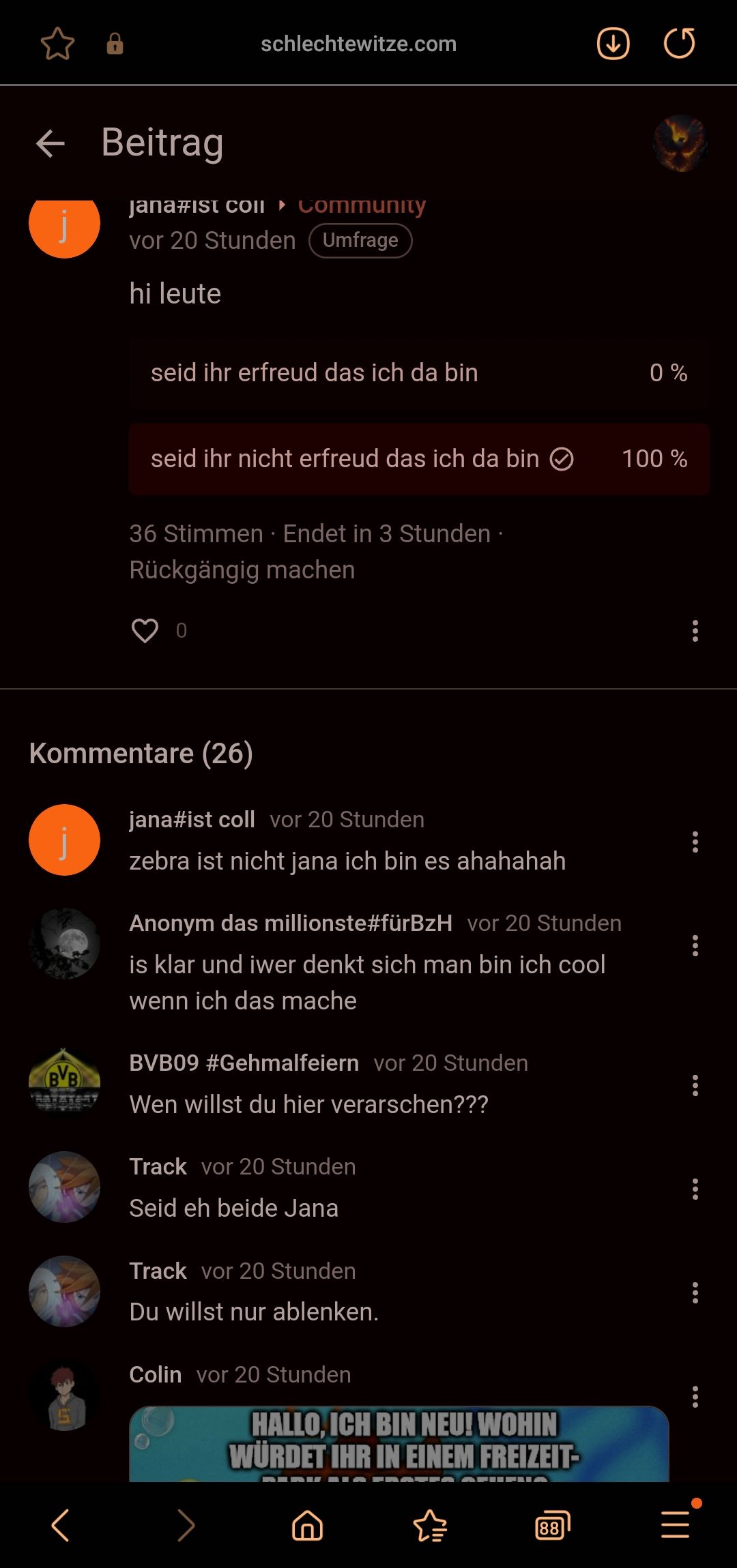Open options for Colin's comment
Viewport: 737px width, 1568px height.
[695, 1397]
